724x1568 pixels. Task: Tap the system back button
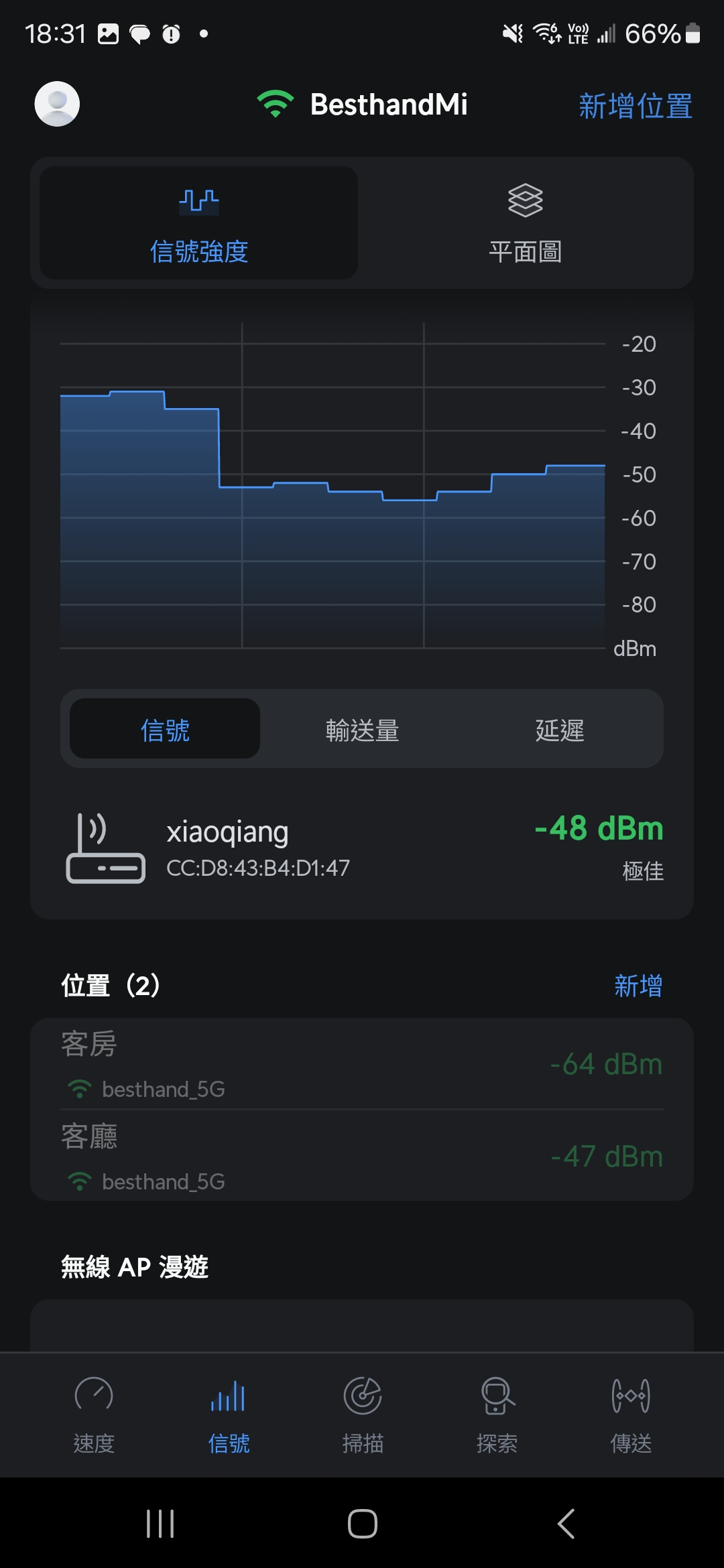[x=566, y=1524]
